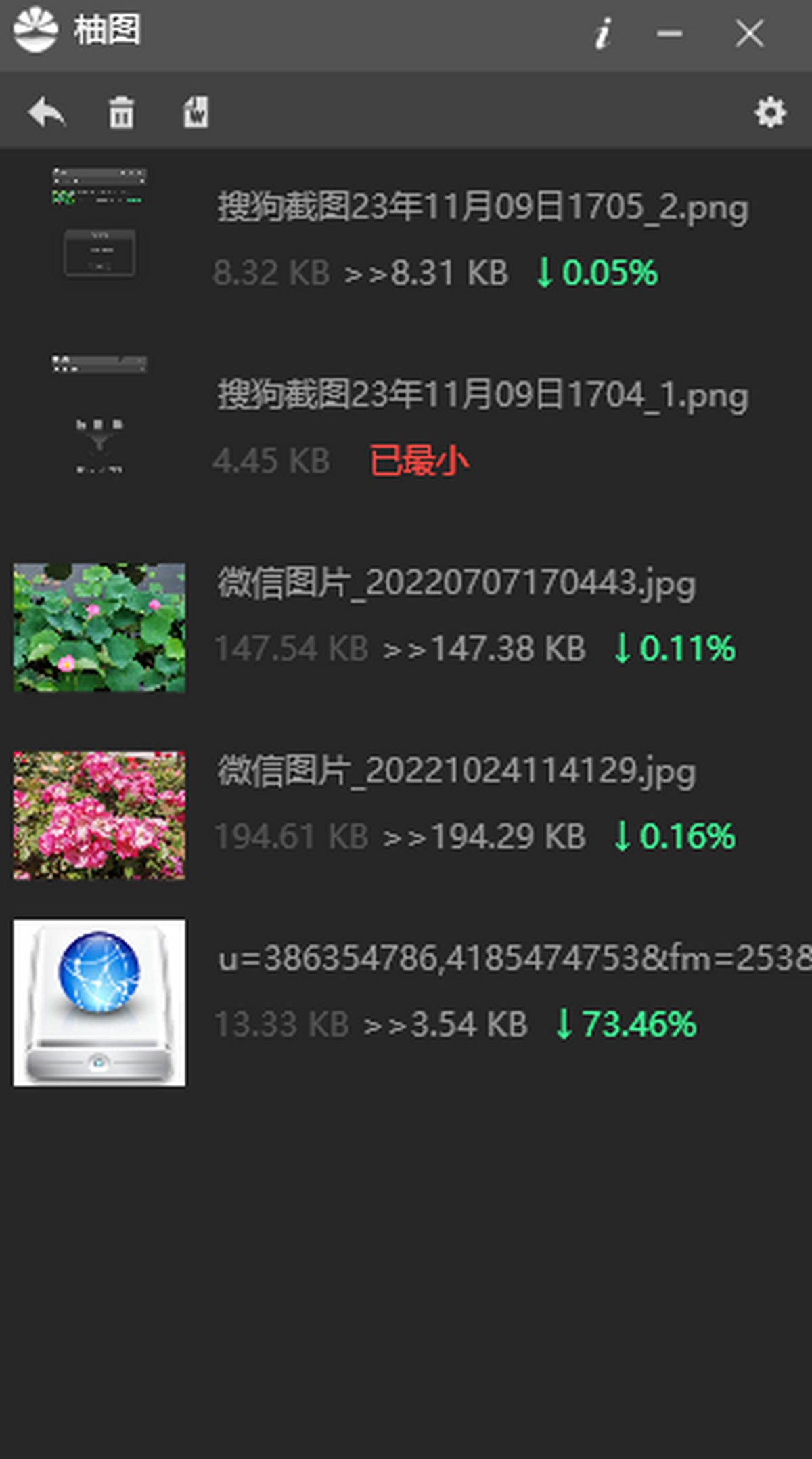812x1459 pixels.
Task: Close the 柚图 window
Action: tap(749, 33)
